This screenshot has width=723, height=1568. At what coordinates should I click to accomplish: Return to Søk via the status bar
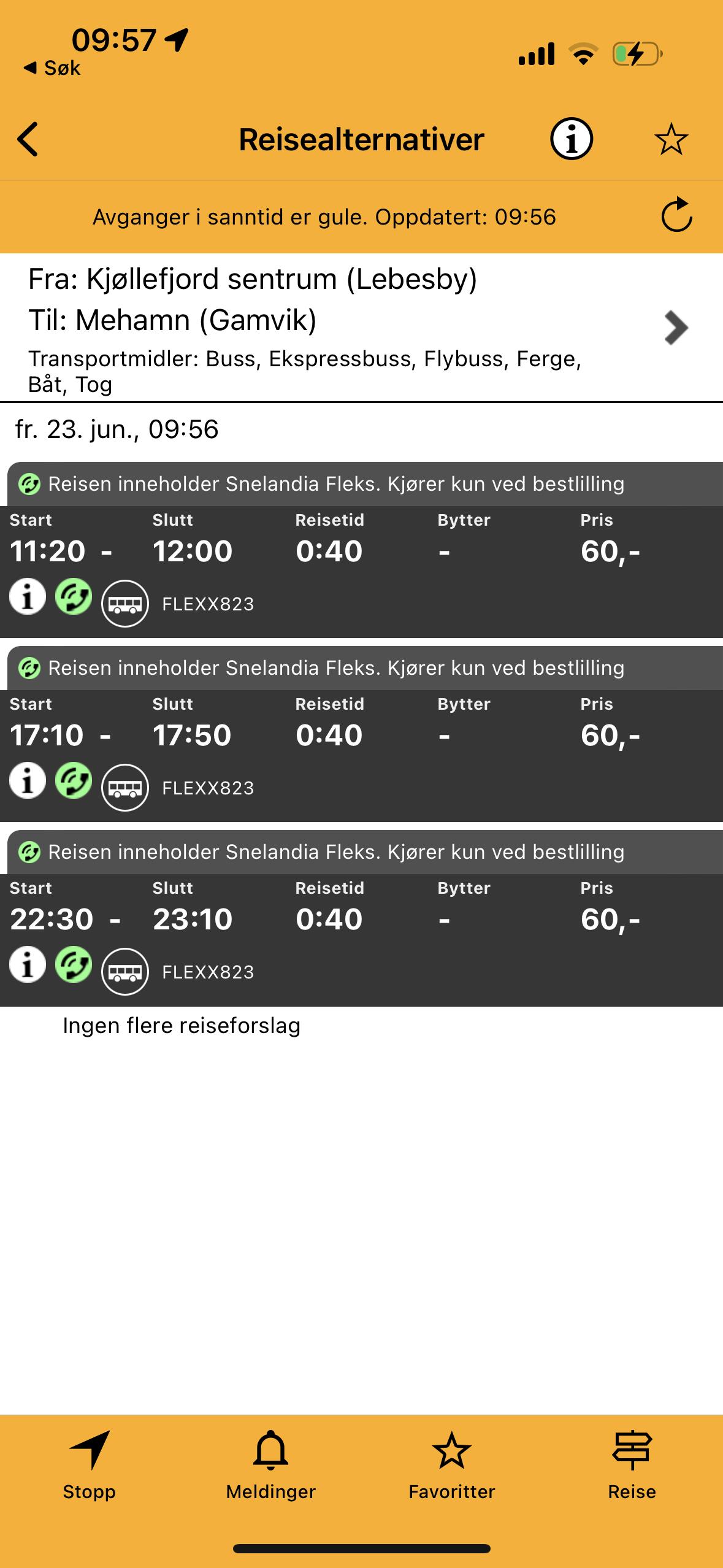(x=52, y=68)
